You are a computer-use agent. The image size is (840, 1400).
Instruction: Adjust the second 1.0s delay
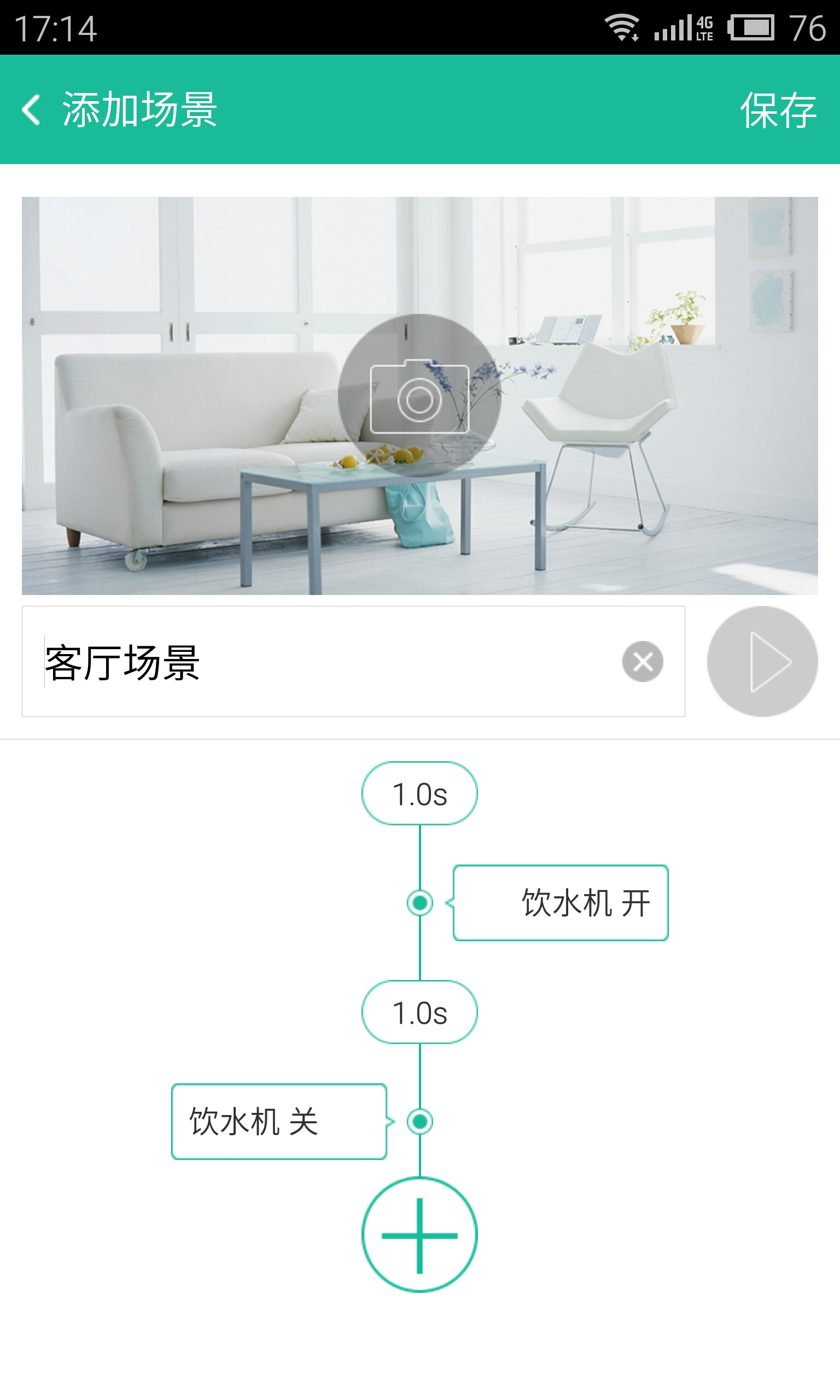coord(419,1012)
